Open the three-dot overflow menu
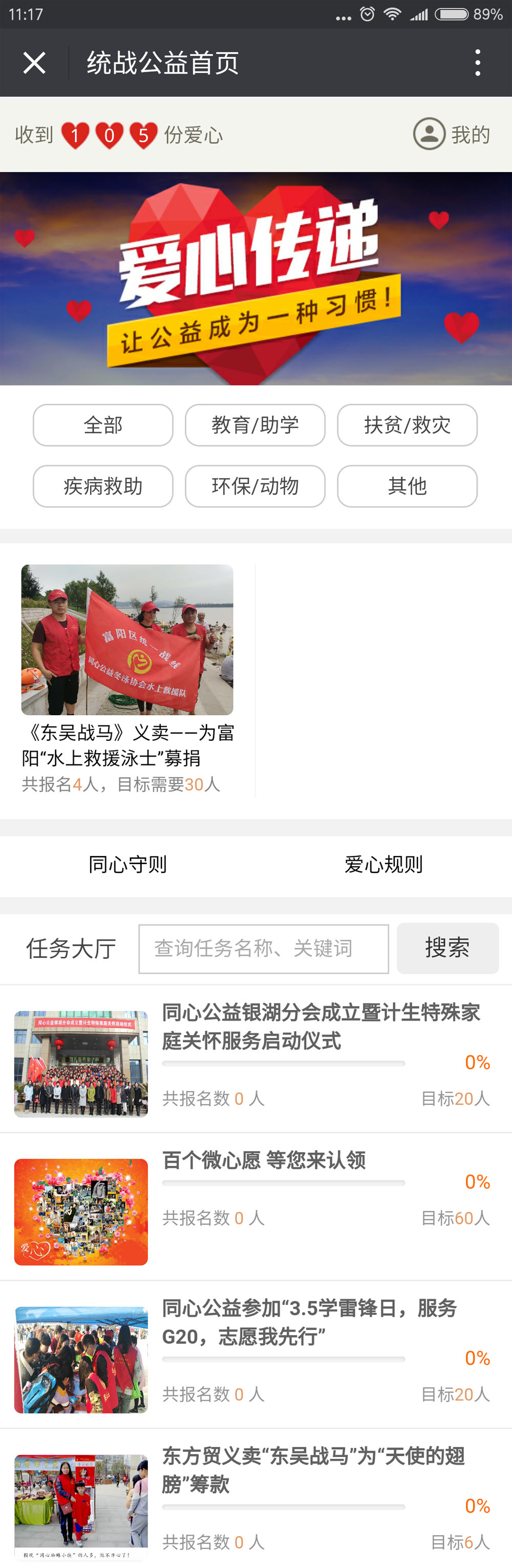Viewport: 512px width, 1568px height. click(x=478, y=62)
